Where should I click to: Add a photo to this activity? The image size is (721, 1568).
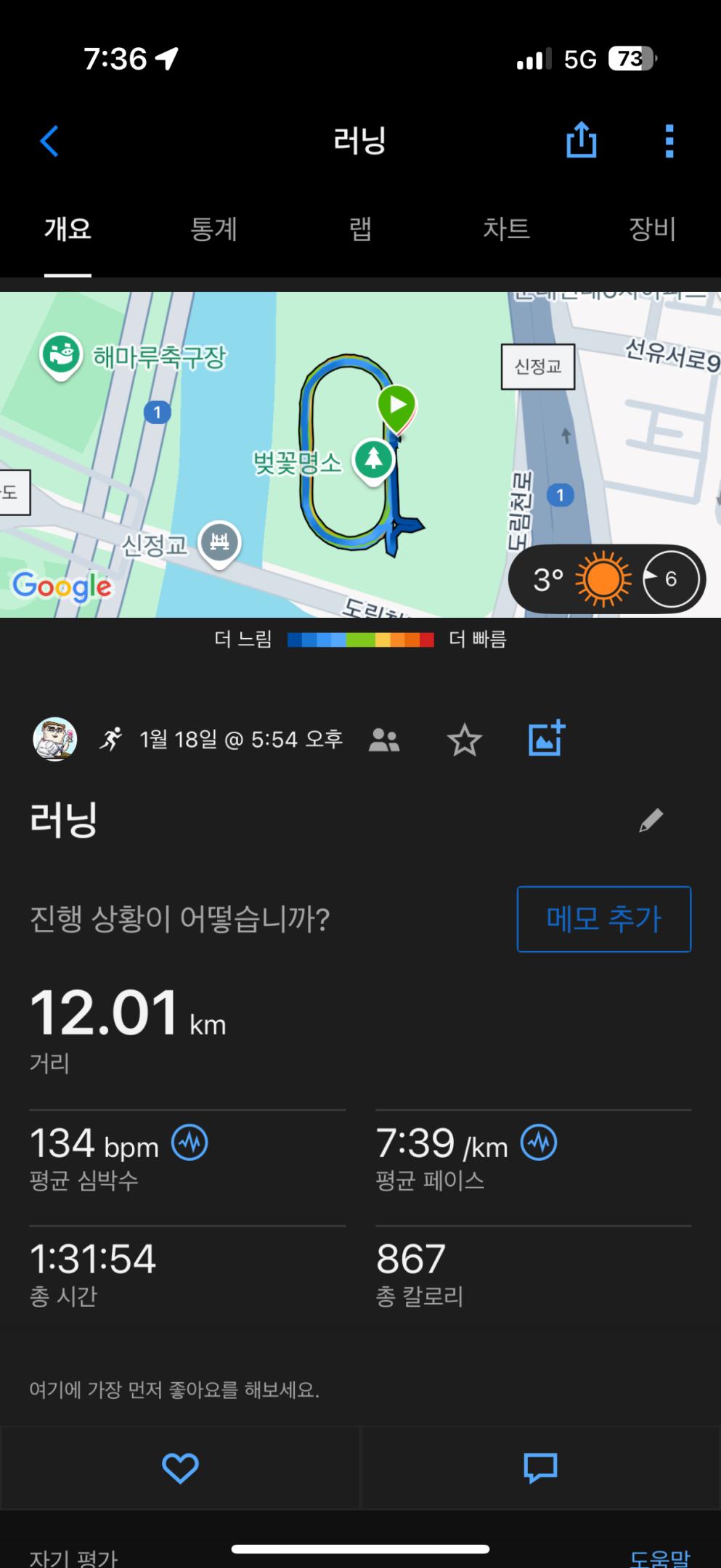(546, 738)
